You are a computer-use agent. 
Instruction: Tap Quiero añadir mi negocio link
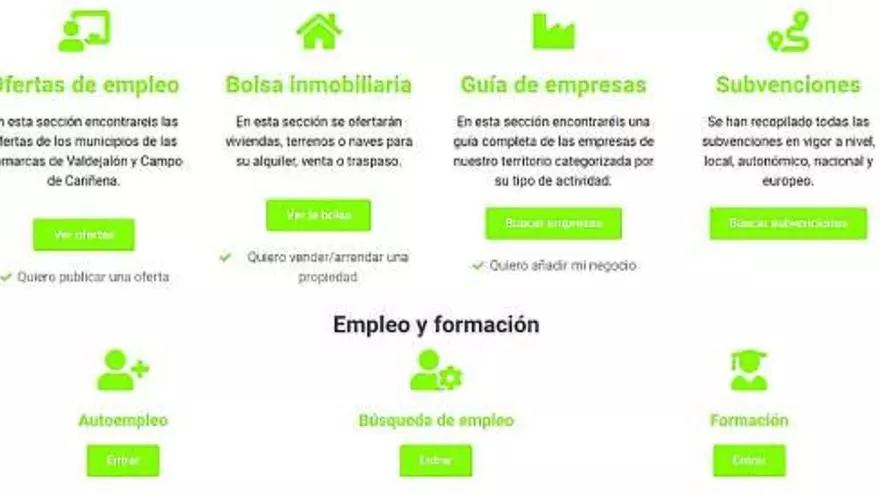(561, 266)
